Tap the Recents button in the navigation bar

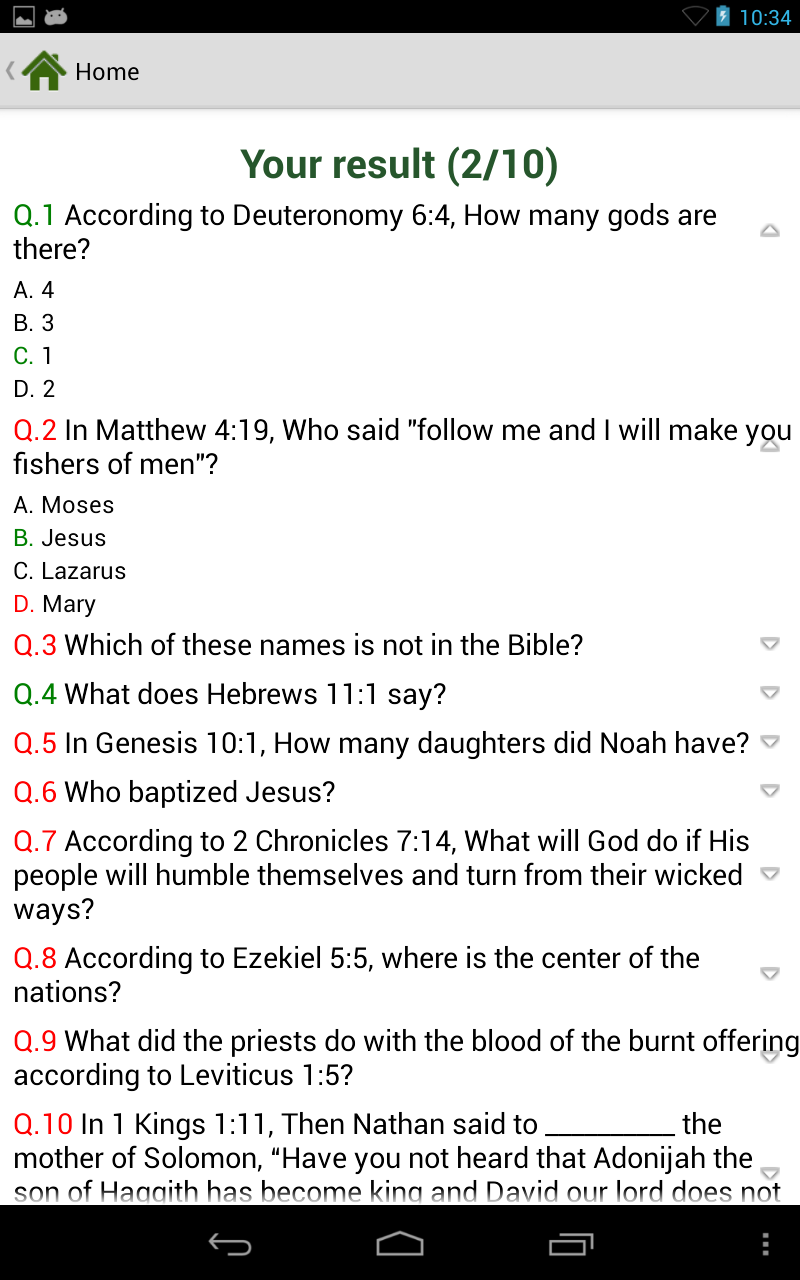pyautogui.click(x=569, y=1245)
